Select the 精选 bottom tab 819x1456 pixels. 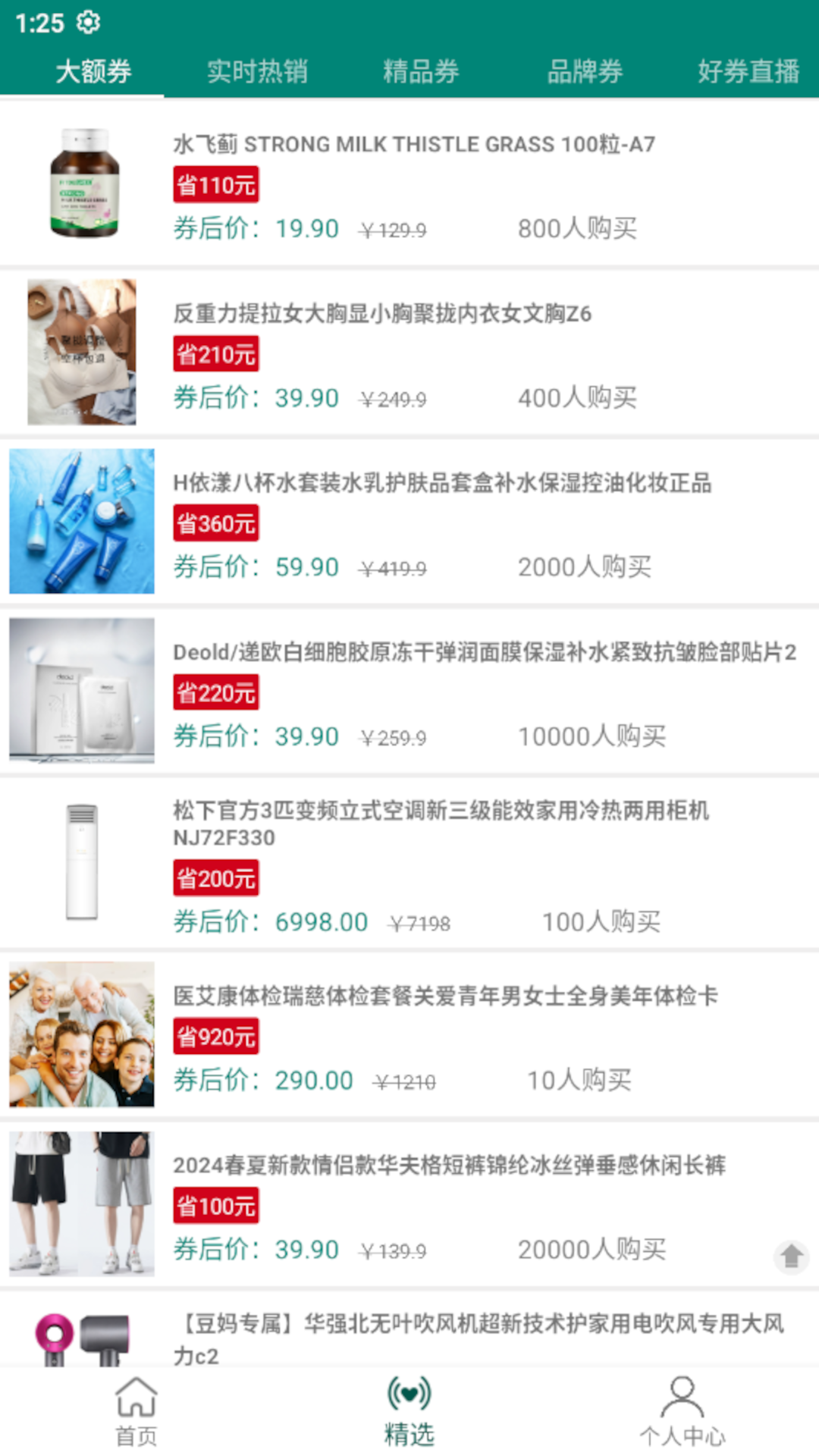click(409, 1412)
